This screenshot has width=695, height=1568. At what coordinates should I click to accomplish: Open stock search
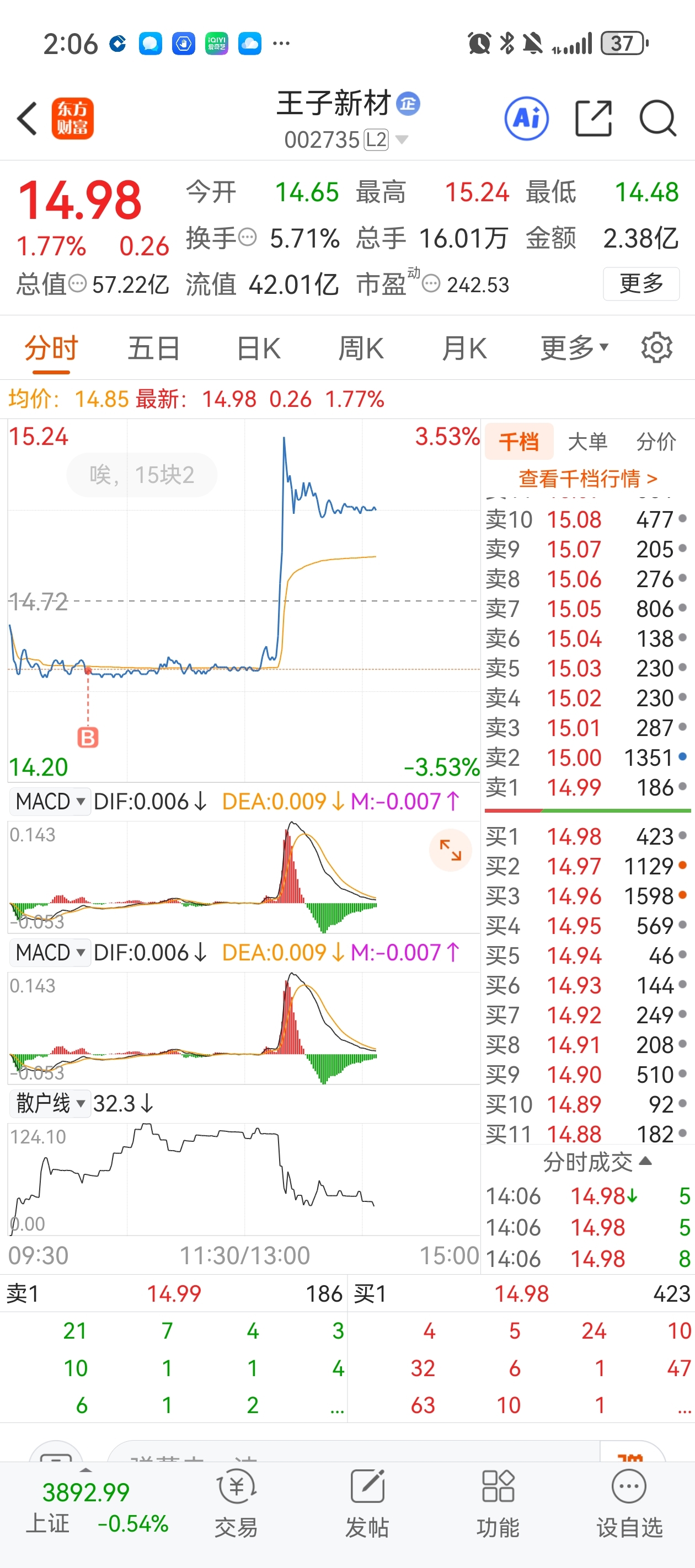coord(657,118)
